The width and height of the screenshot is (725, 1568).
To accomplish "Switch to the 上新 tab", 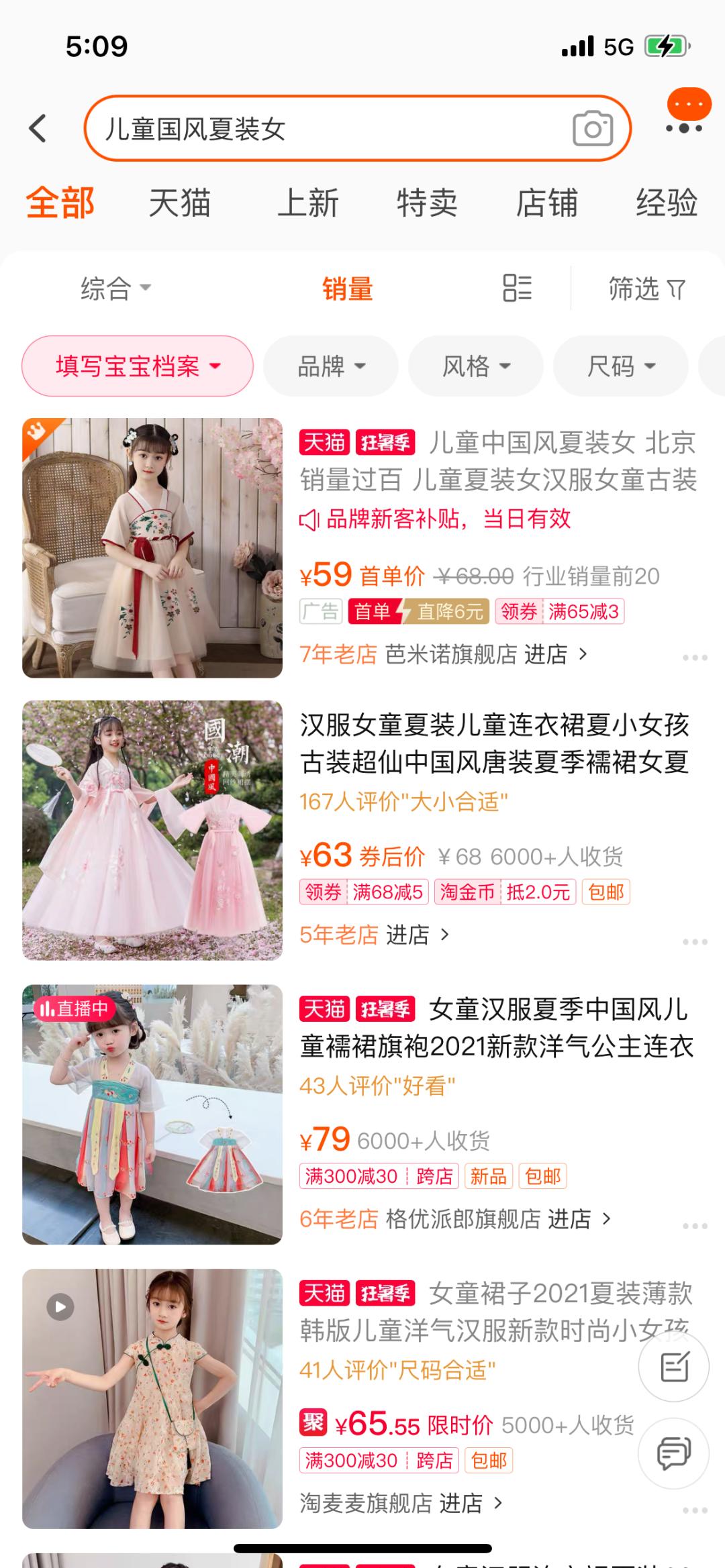I will point(308,203).
